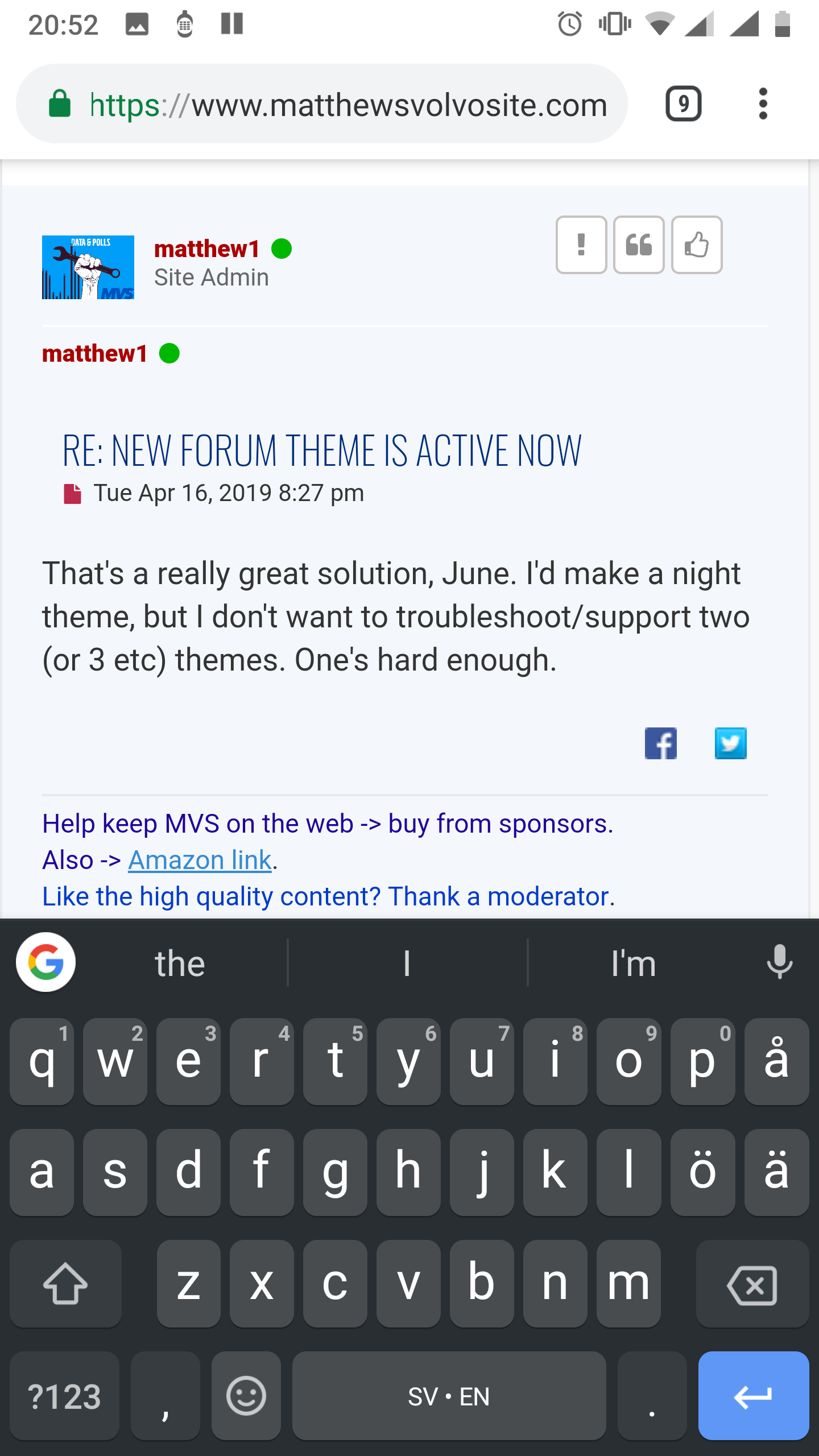Start voice input with the microphone key
The width and height of the screenshot is (819, 1456).
[779, 962]
